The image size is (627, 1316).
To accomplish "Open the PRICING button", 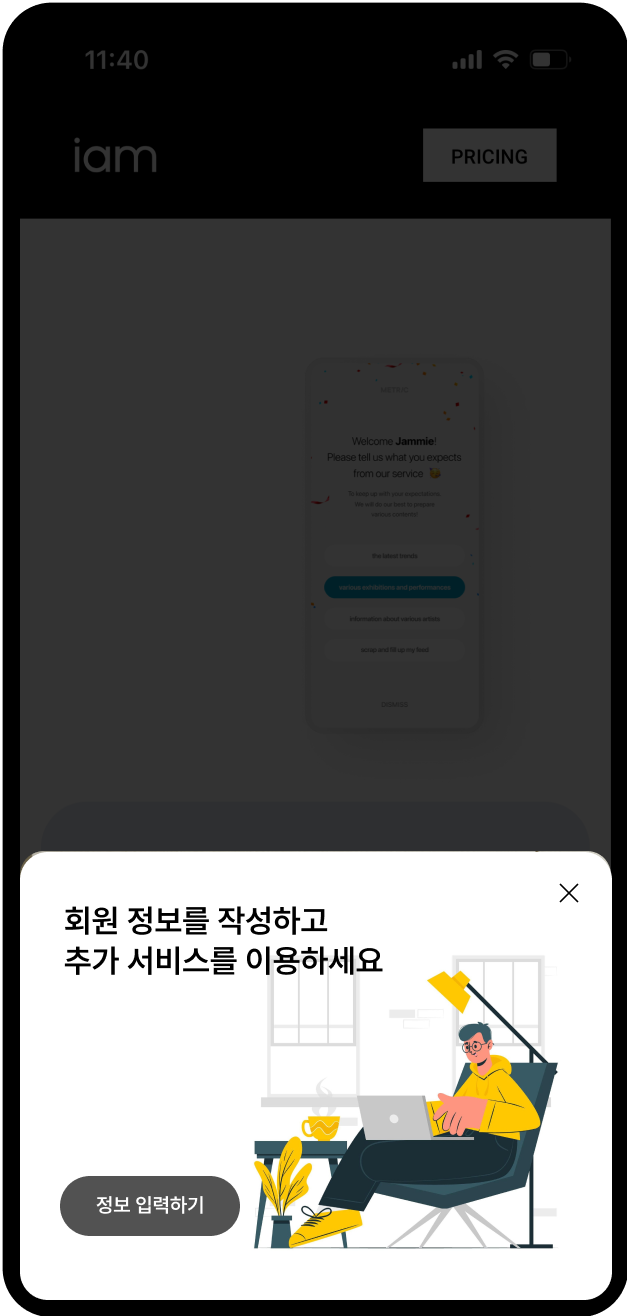I will click(489, 156).
